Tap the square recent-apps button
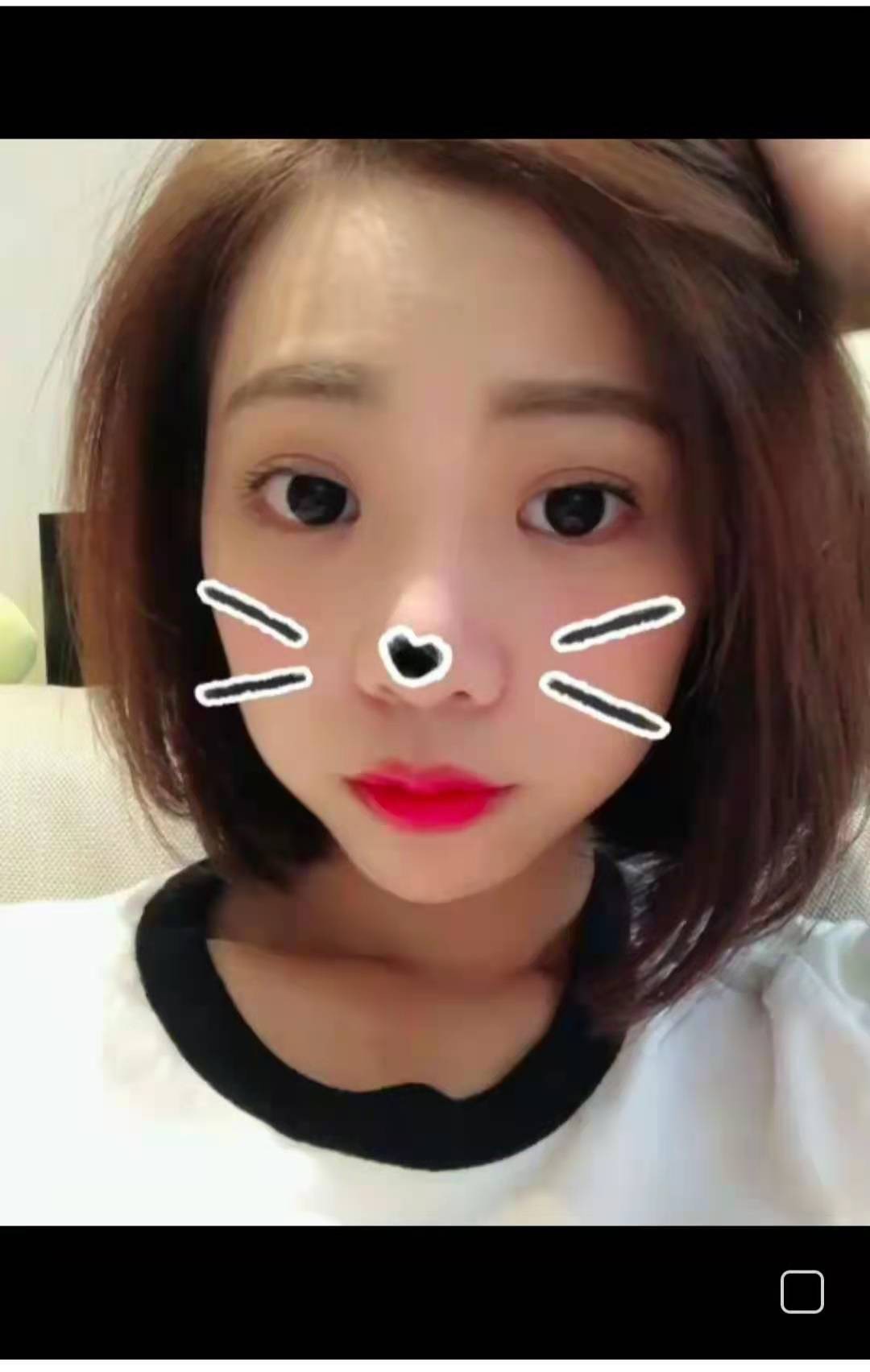Viewport: 870px width, 1372px height. [x=802, y=1292]
